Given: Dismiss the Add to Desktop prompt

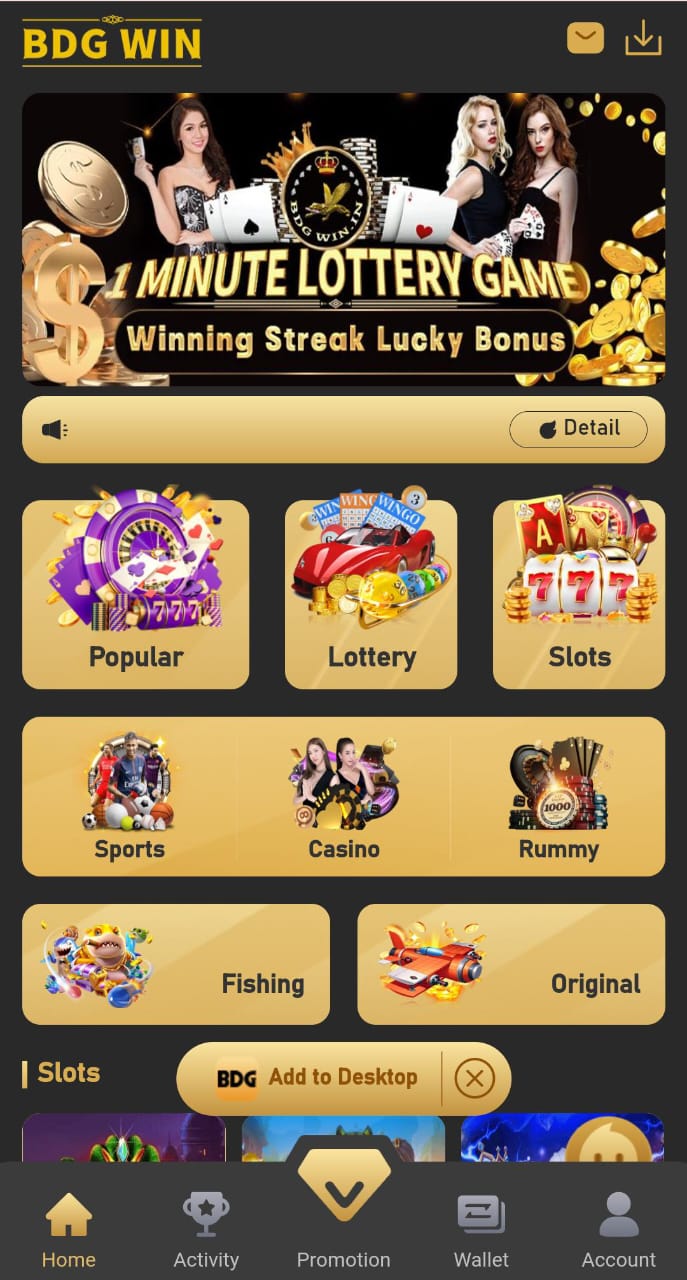Looking at the screenshot, I should point(475,1079).
